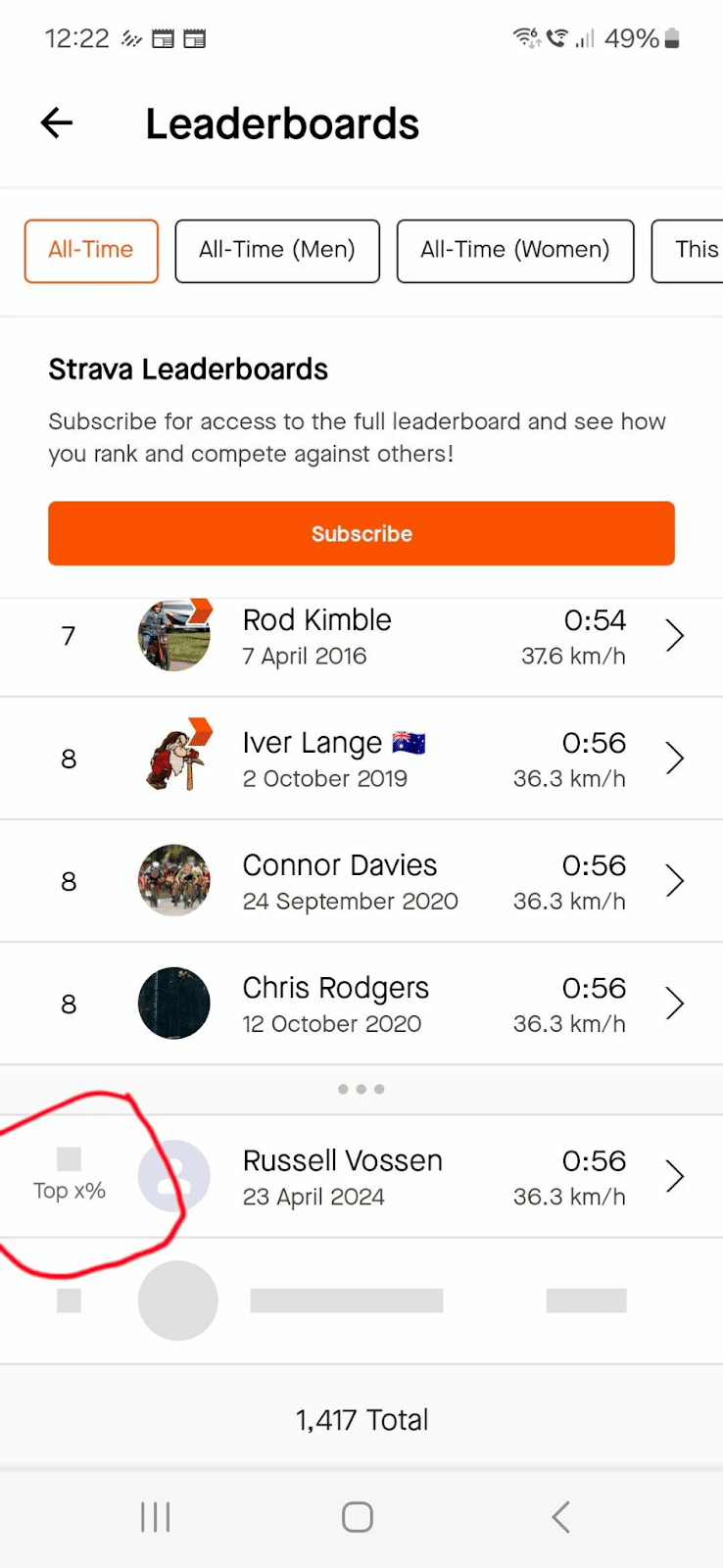This screenshot has width=723, height=1568.
Task: Tap the orange Subscribe button
Action: pyautogui.click(x=361, y=533)
